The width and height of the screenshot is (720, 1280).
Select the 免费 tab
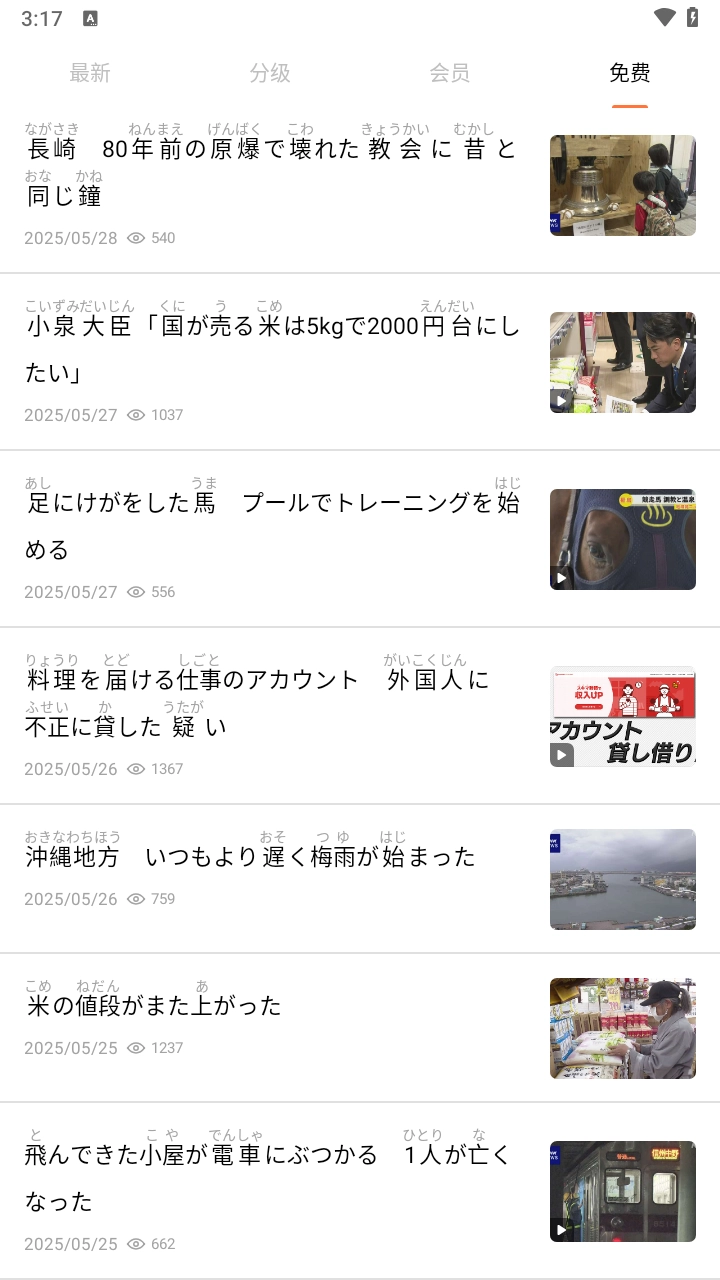click(630, 73)
